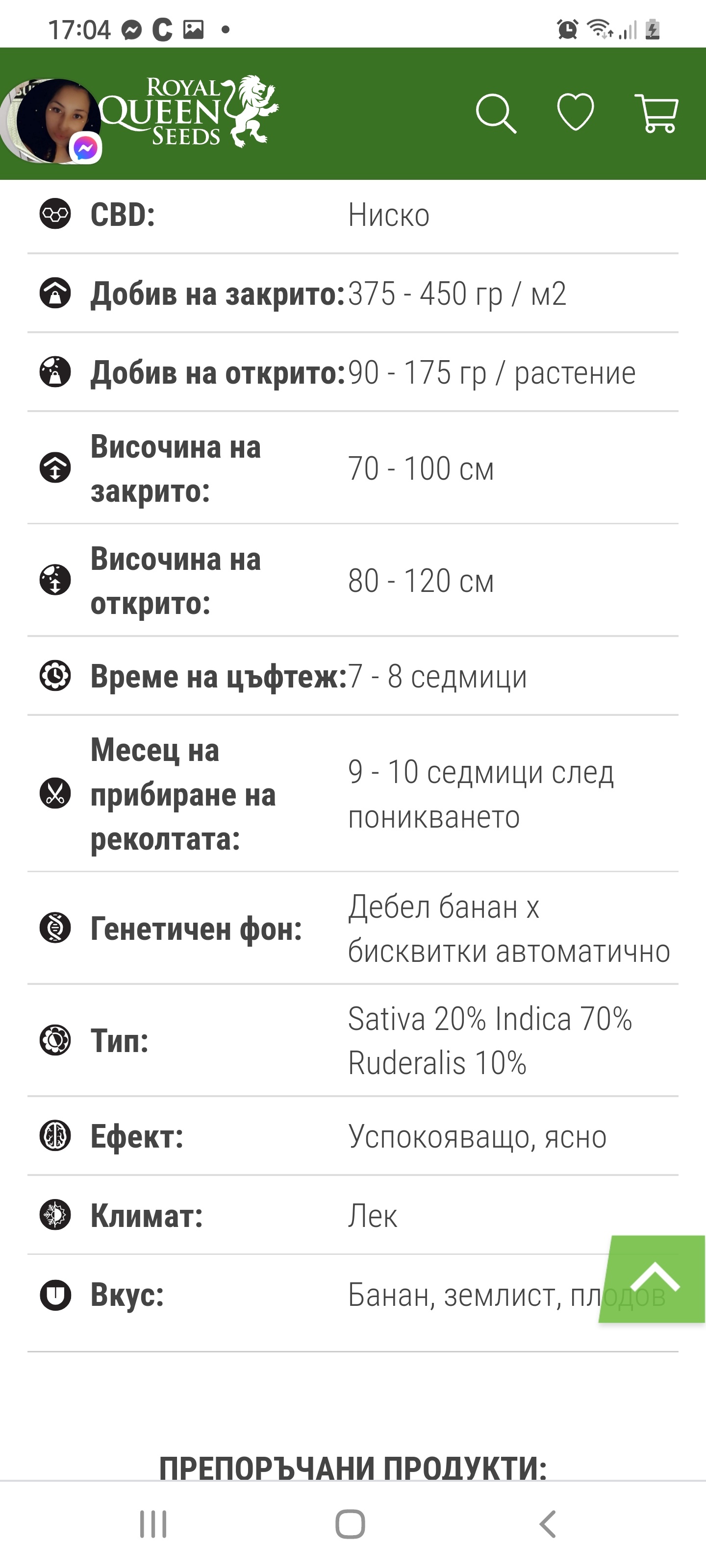Open the search icon in header
This screenshot has width=706, height=1568.
[496, 113]
